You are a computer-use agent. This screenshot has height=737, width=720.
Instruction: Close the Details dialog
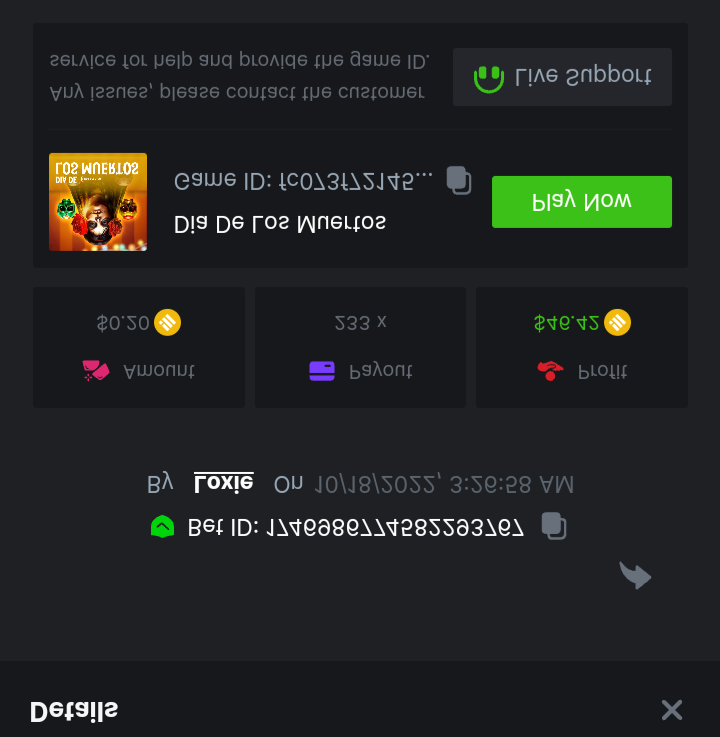coord(672,710)
